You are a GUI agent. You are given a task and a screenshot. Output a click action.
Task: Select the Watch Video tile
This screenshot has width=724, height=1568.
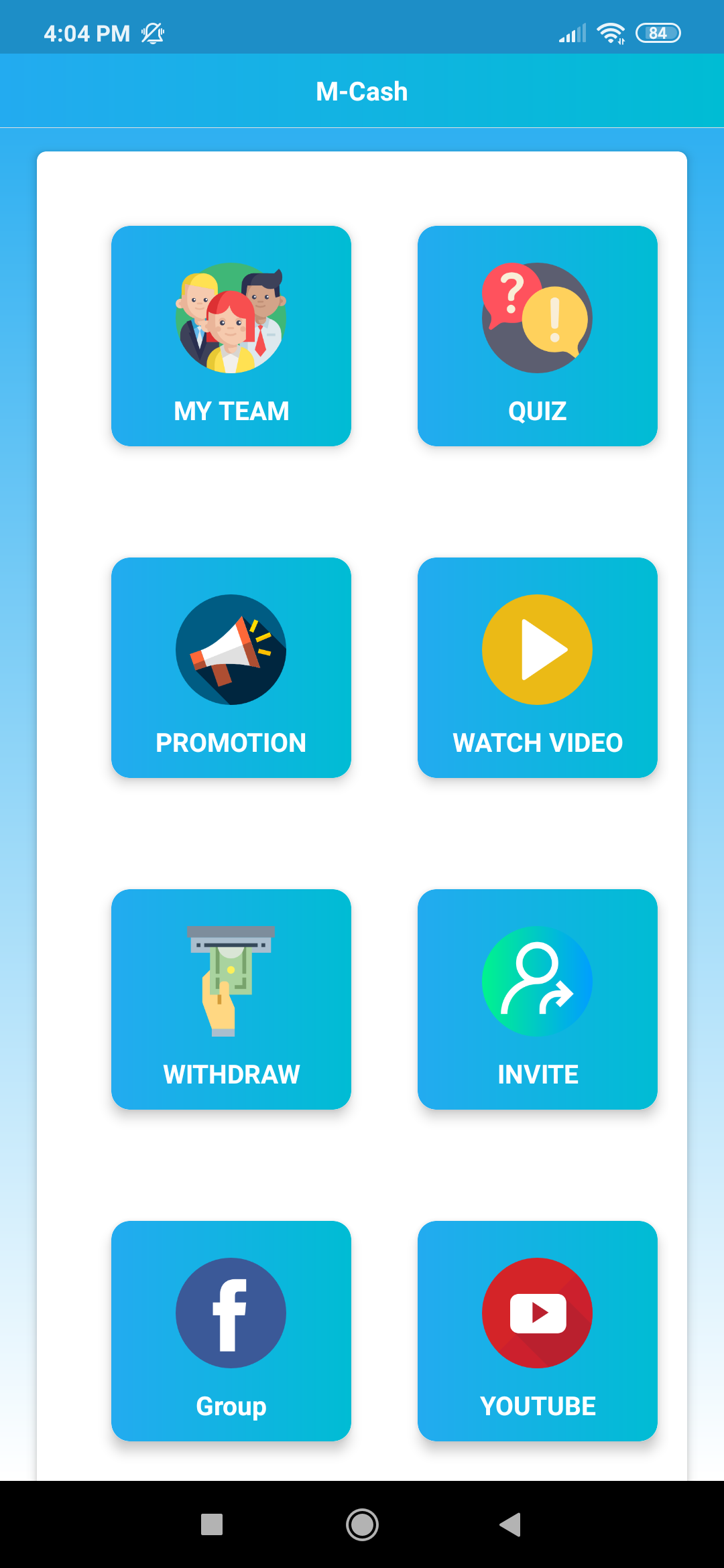(x=537, y=667)
